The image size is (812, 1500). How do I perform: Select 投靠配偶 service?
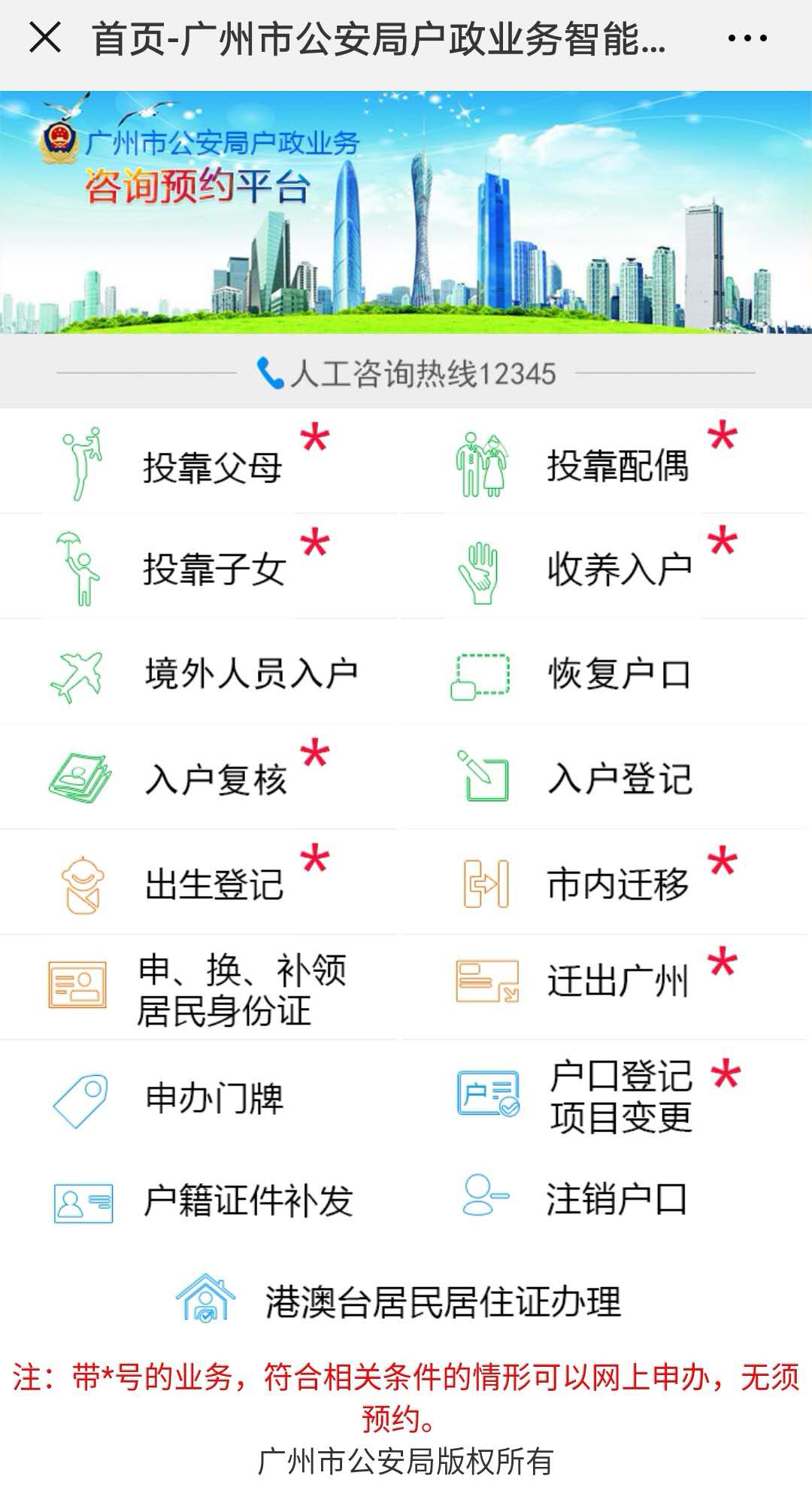[617, 466]
